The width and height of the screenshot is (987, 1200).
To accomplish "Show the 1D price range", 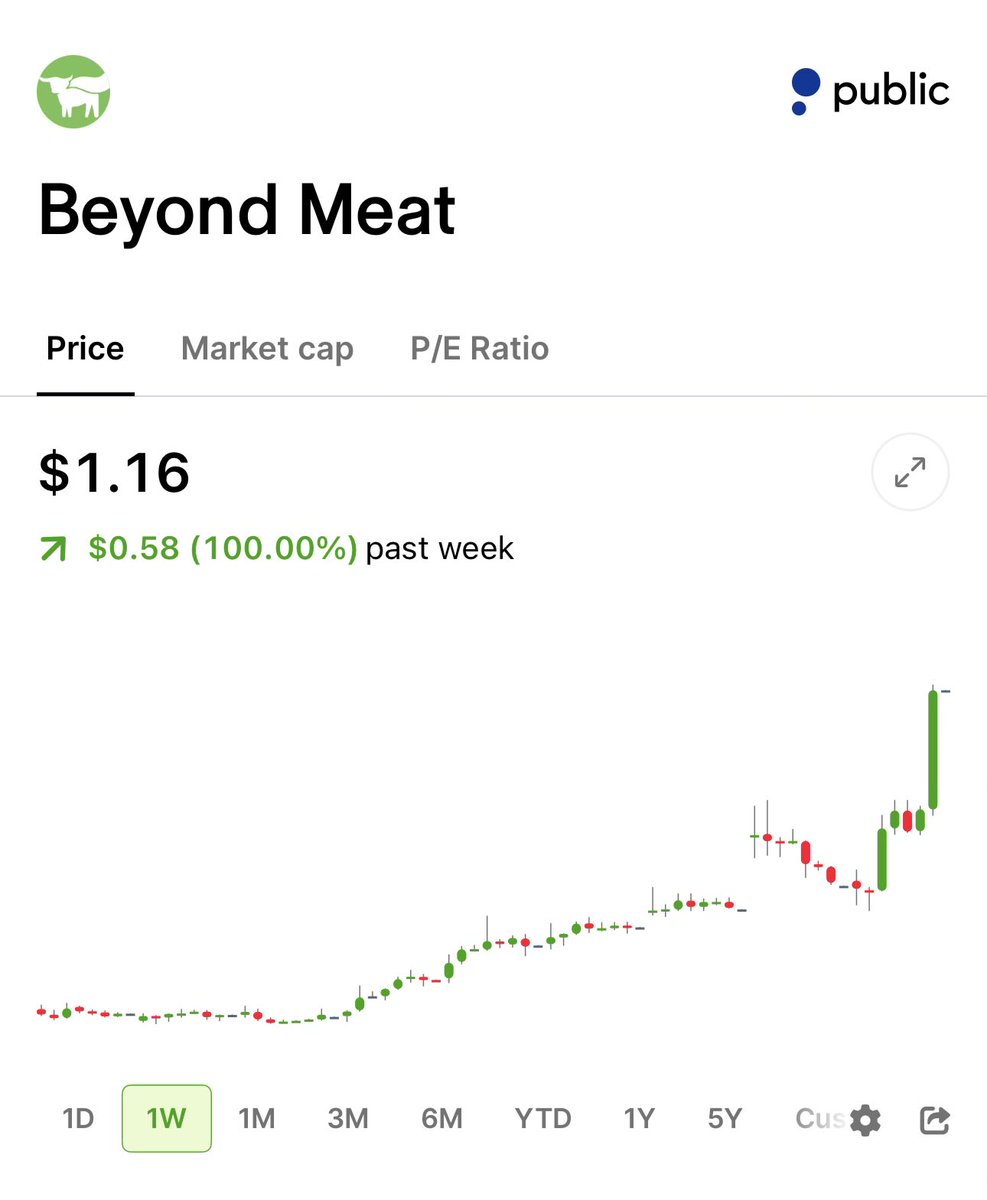I will (x=78, y=1119).
